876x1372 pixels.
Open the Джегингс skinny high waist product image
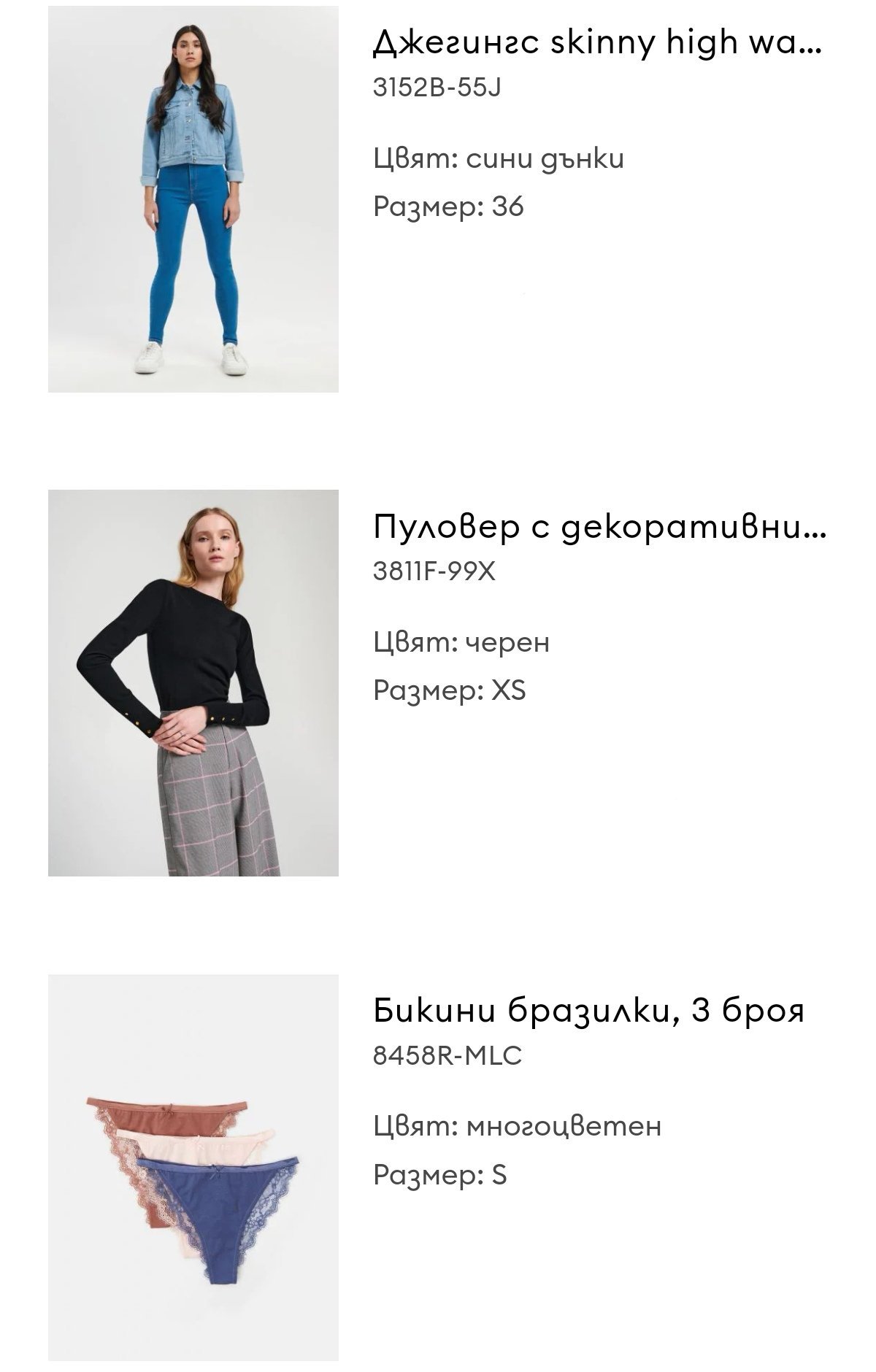click(x=193, y=199)
